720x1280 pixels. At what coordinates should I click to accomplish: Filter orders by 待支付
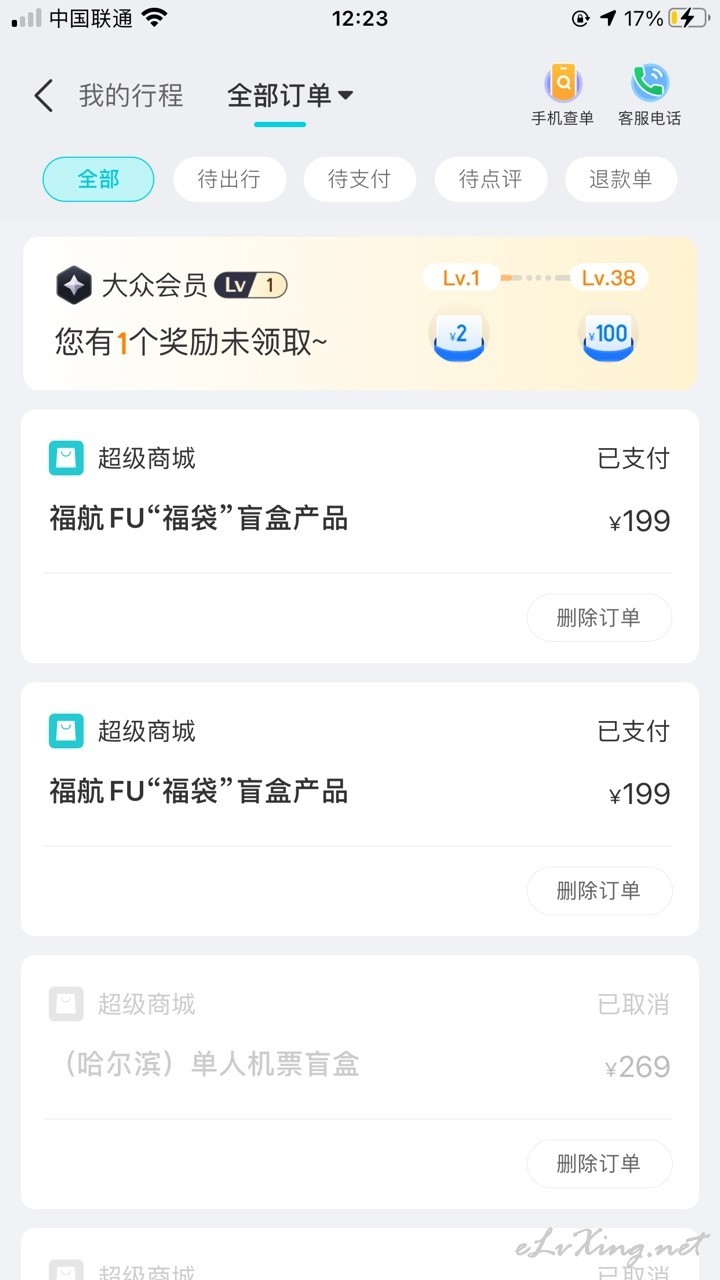(x=359, y=180)
